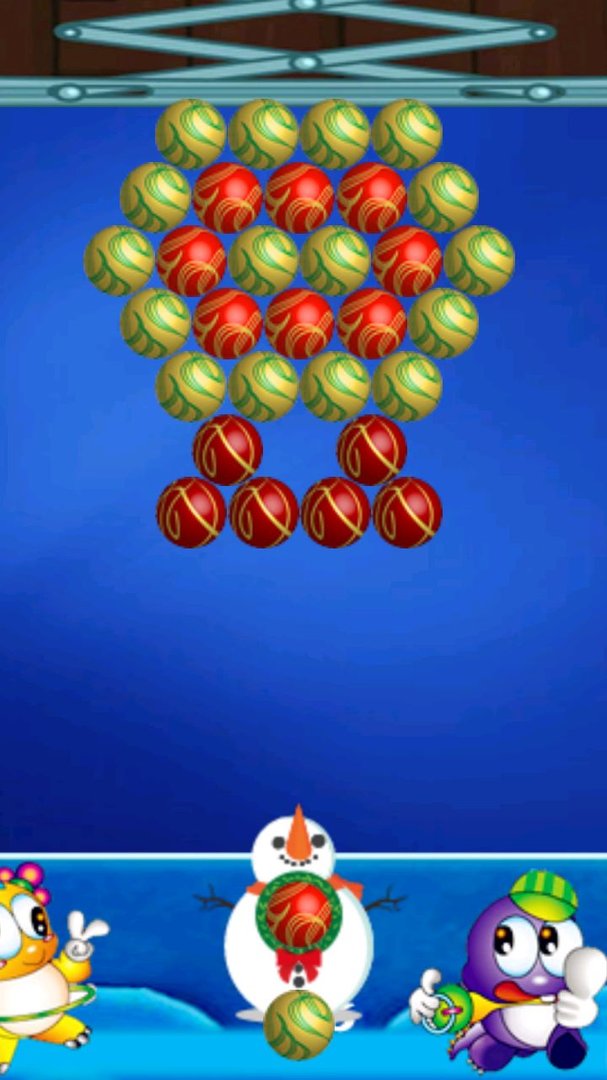
Task: Aim at the rightmost dark red bottom-row bubble
Action: click(407, 512)
